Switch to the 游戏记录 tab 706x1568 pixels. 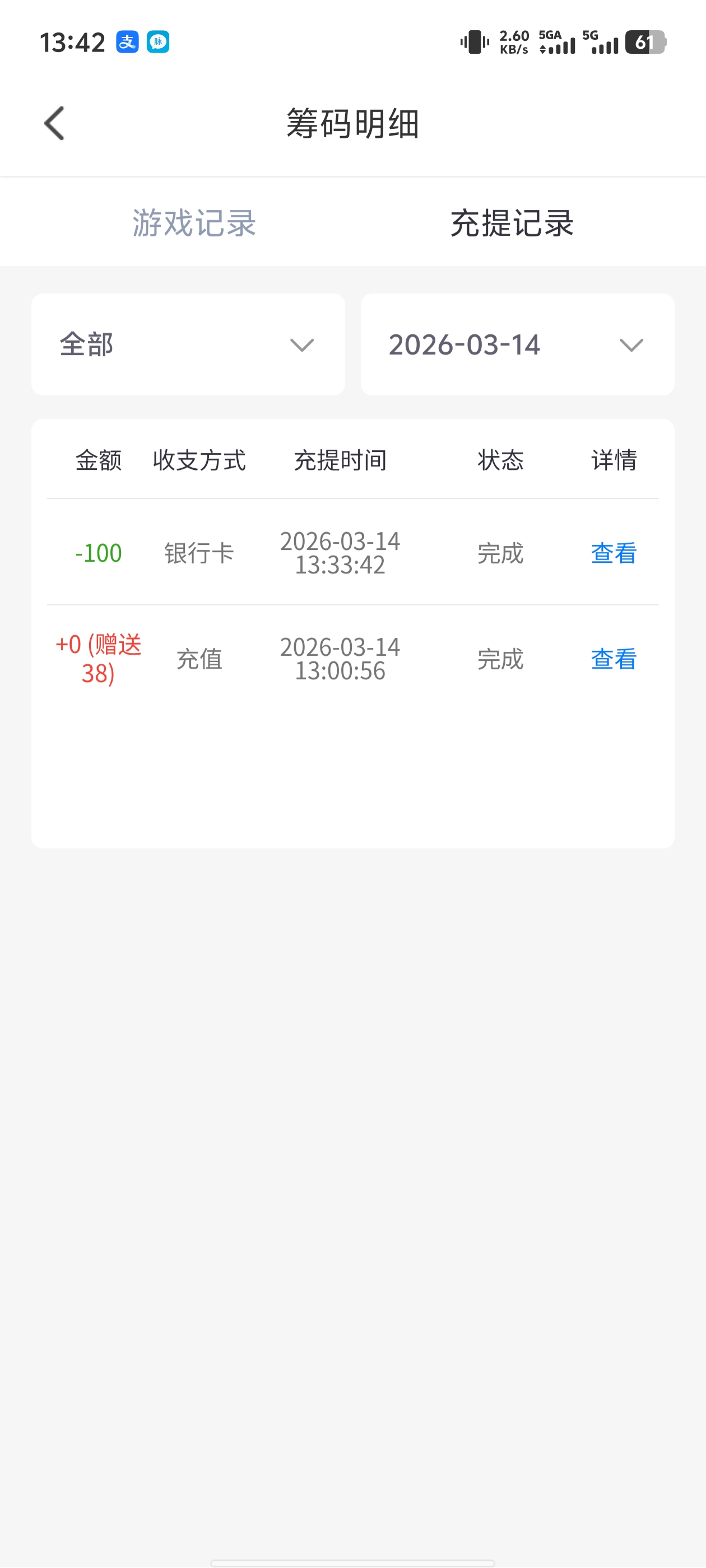pos(194,223)
